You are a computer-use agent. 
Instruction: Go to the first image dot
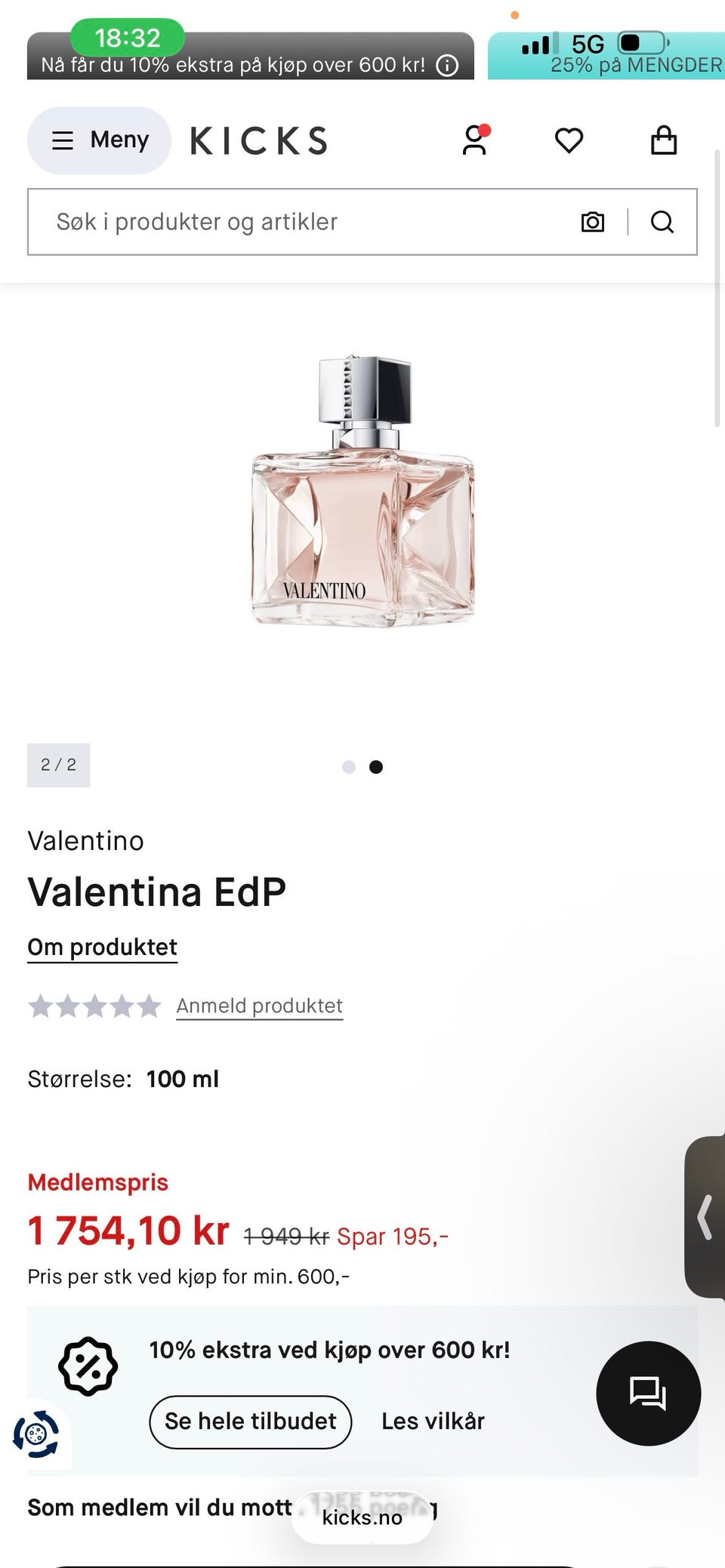tap(349, 767)
